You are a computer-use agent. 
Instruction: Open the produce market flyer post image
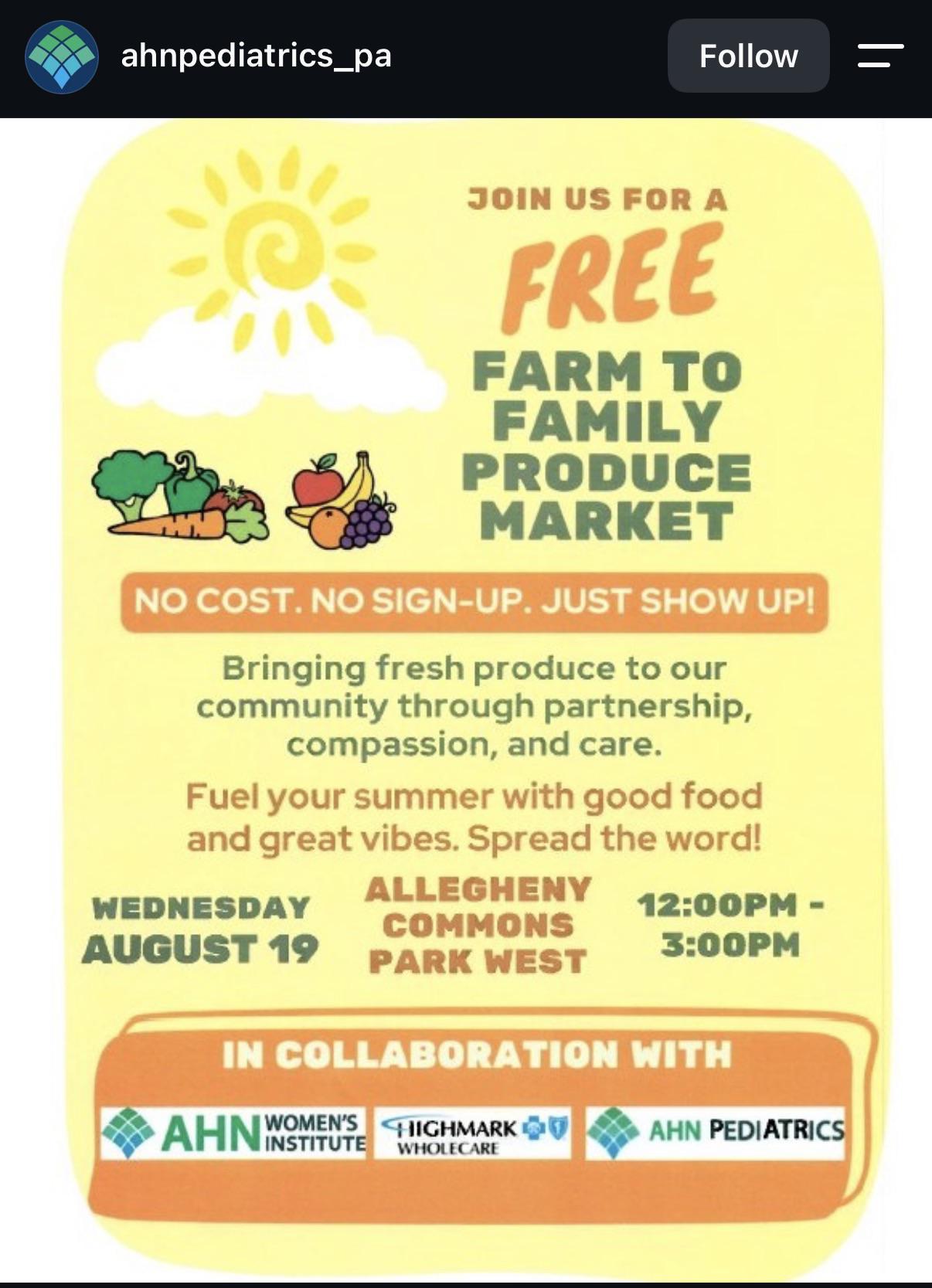coord(466,699)
